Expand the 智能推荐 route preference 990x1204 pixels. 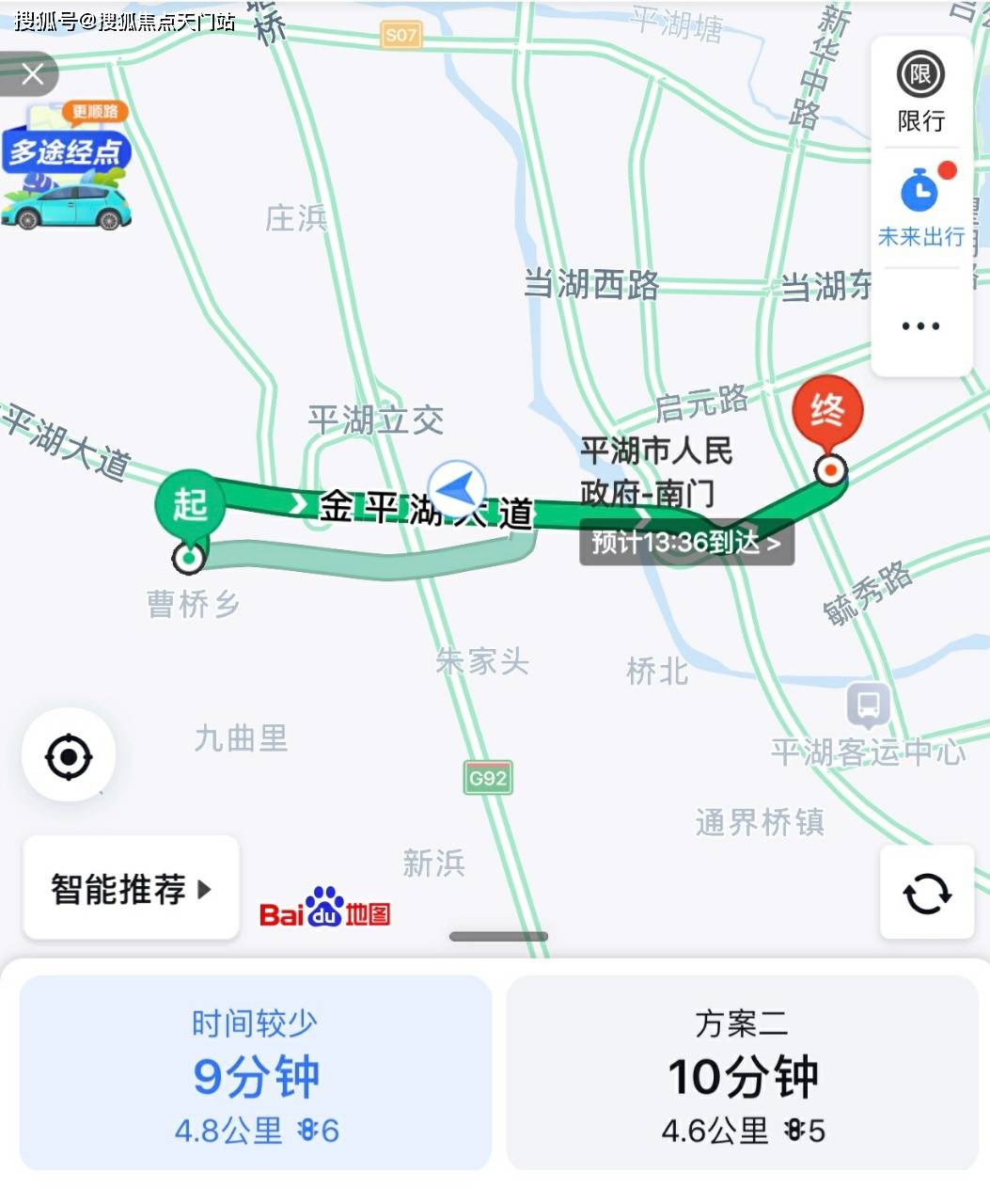click(131, 888)
